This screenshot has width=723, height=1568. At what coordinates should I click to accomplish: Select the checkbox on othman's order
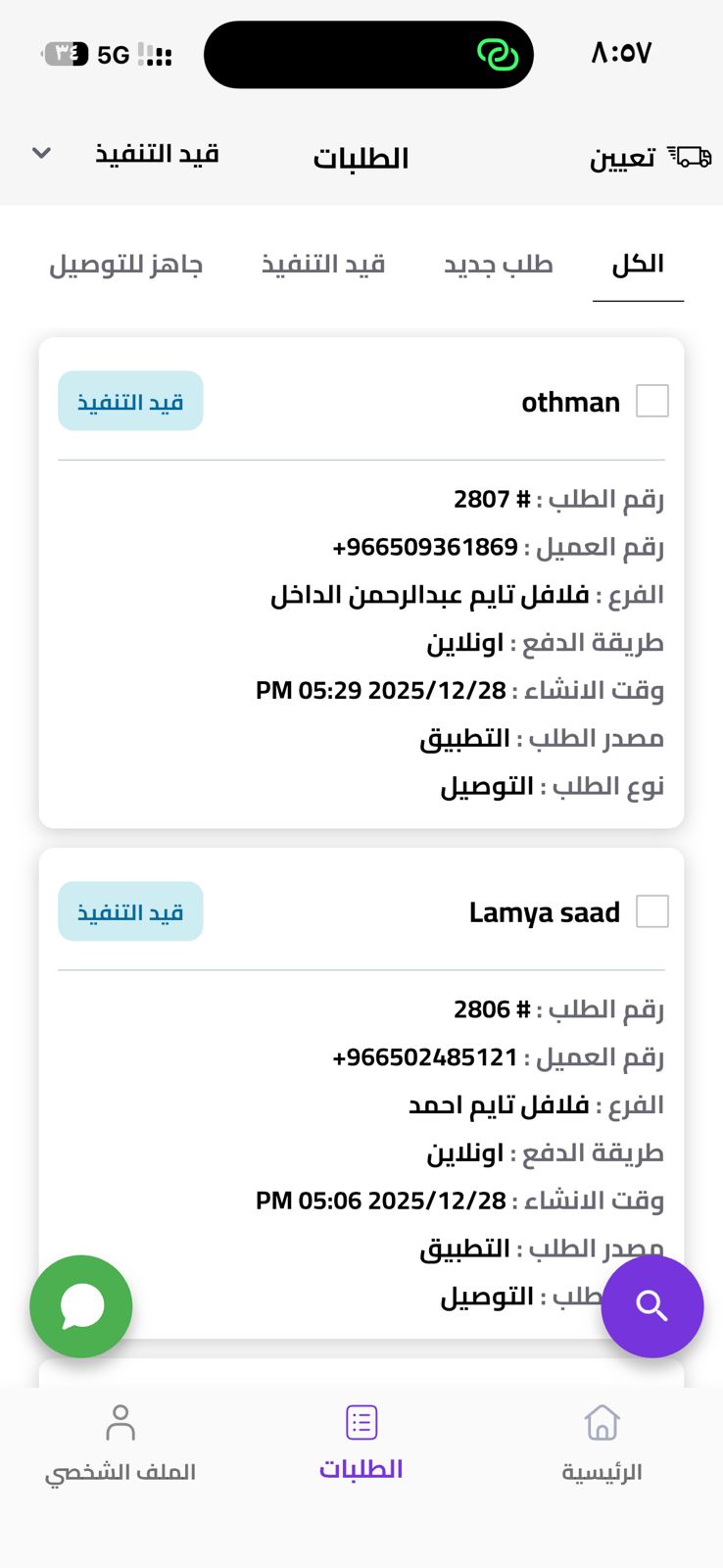pyautogui.click(x=651, y=401)
